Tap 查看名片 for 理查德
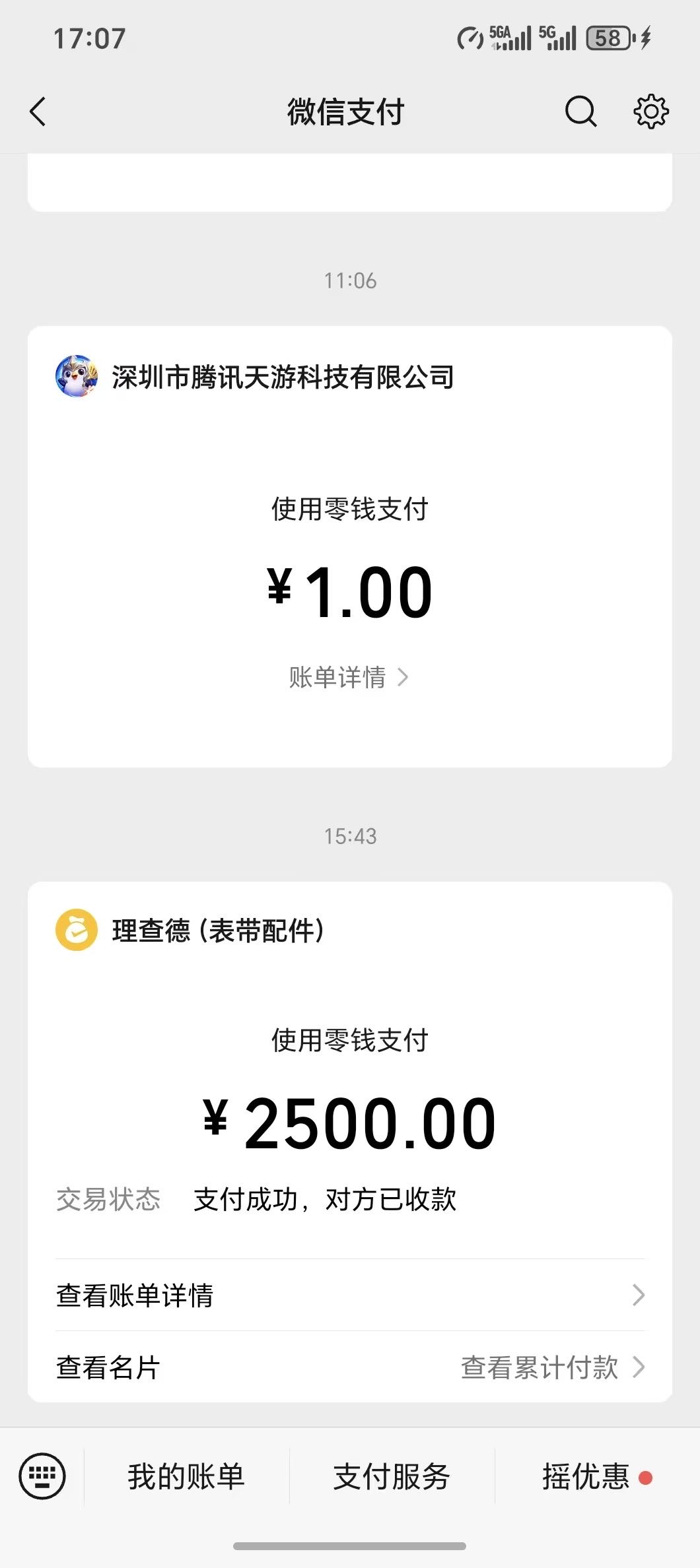The image size is (700, 1568). tap(108, 1367)
